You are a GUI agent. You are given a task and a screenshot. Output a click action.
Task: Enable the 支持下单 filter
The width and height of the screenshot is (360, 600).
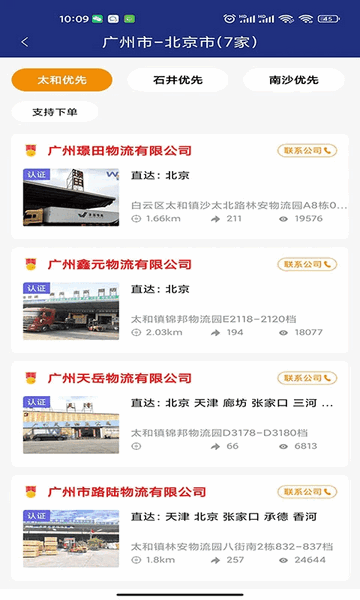55,112
